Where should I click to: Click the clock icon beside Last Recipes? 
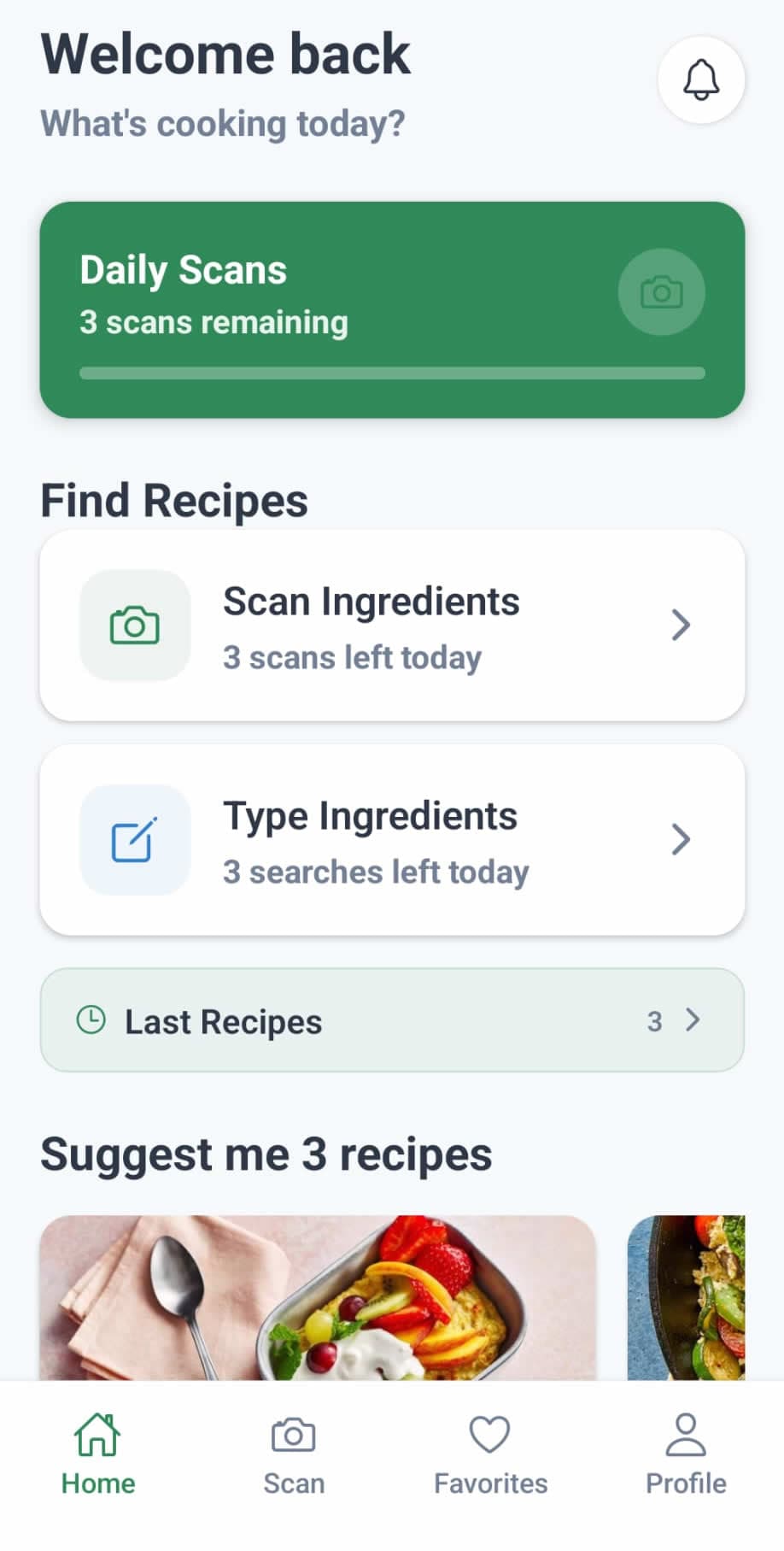tap(92, 1019)
